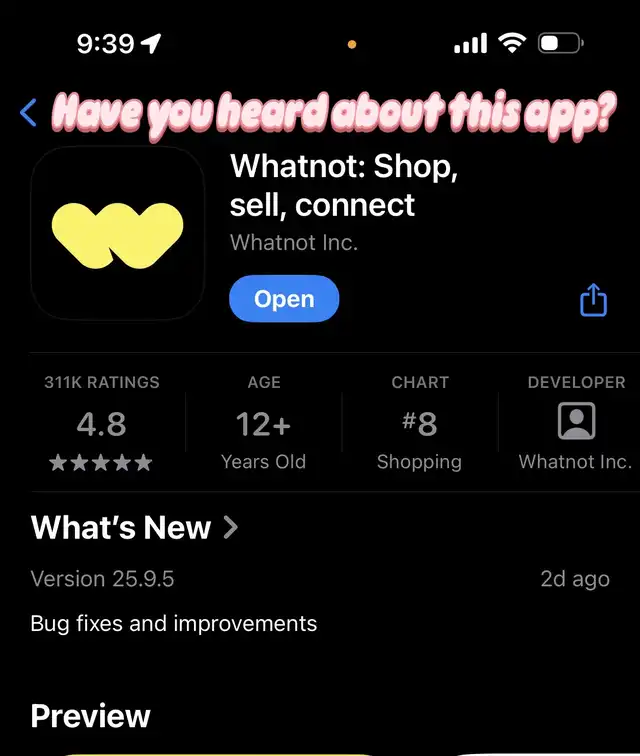The image size is (640, 756).
Task: Expand the What's New section
Action: point(135,527)
